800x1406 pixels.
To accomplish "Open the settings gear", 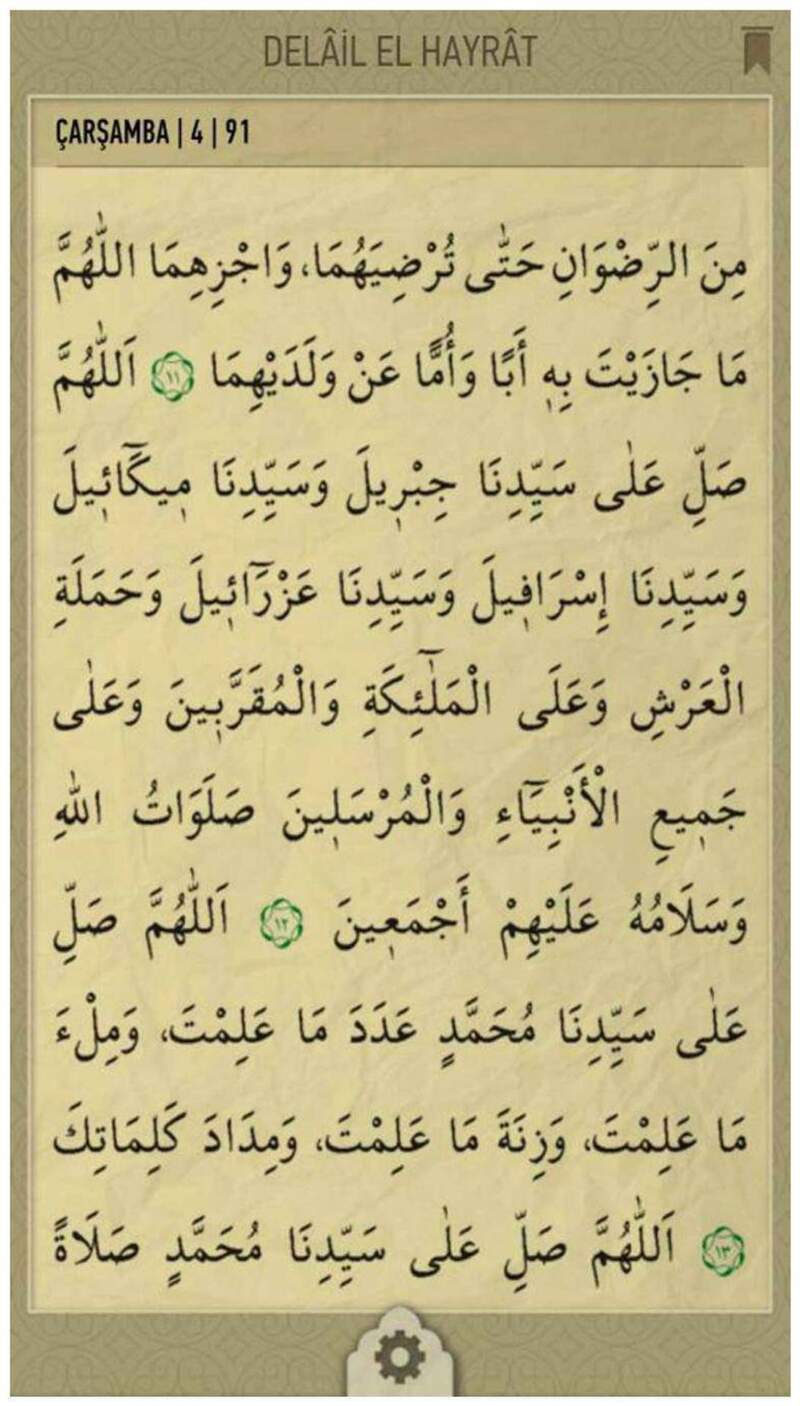I will (x=399, y=1358).
